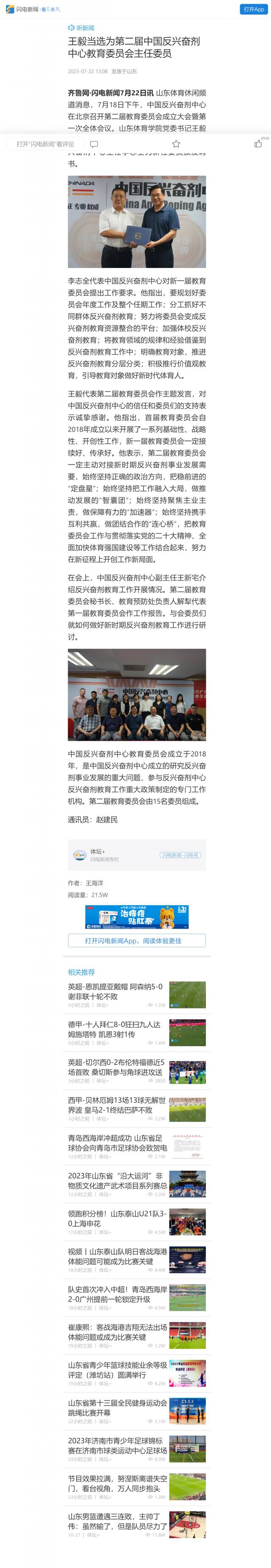This screenshot has width=271, height=1568.
Task: Like the article with the thumbs-up icon
Action: click(x=258, y=144)
